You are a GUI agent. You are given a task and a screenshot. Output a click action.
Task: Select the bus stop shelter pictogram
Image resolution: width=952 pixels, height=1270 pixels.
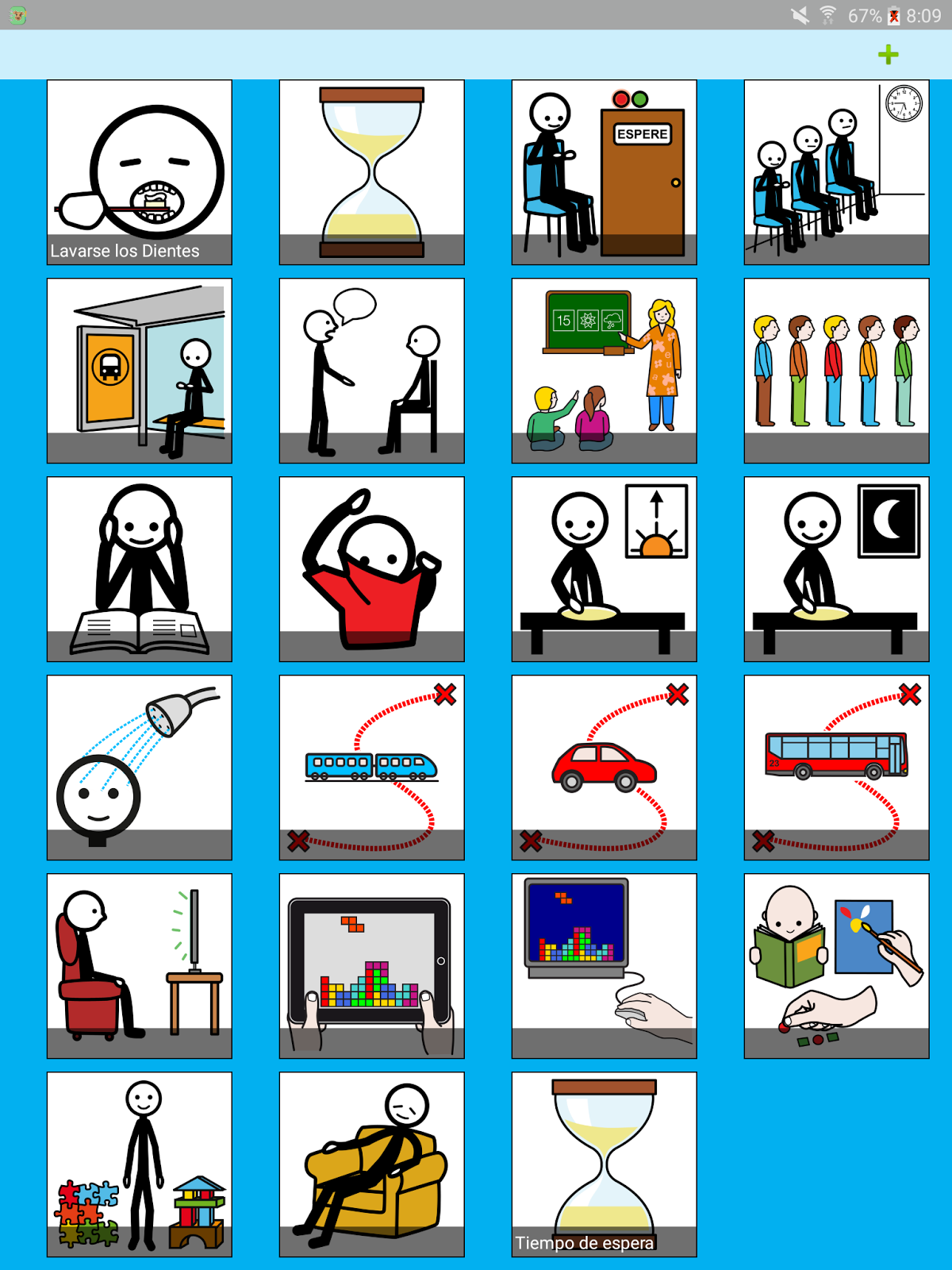(x=140, y=371)
